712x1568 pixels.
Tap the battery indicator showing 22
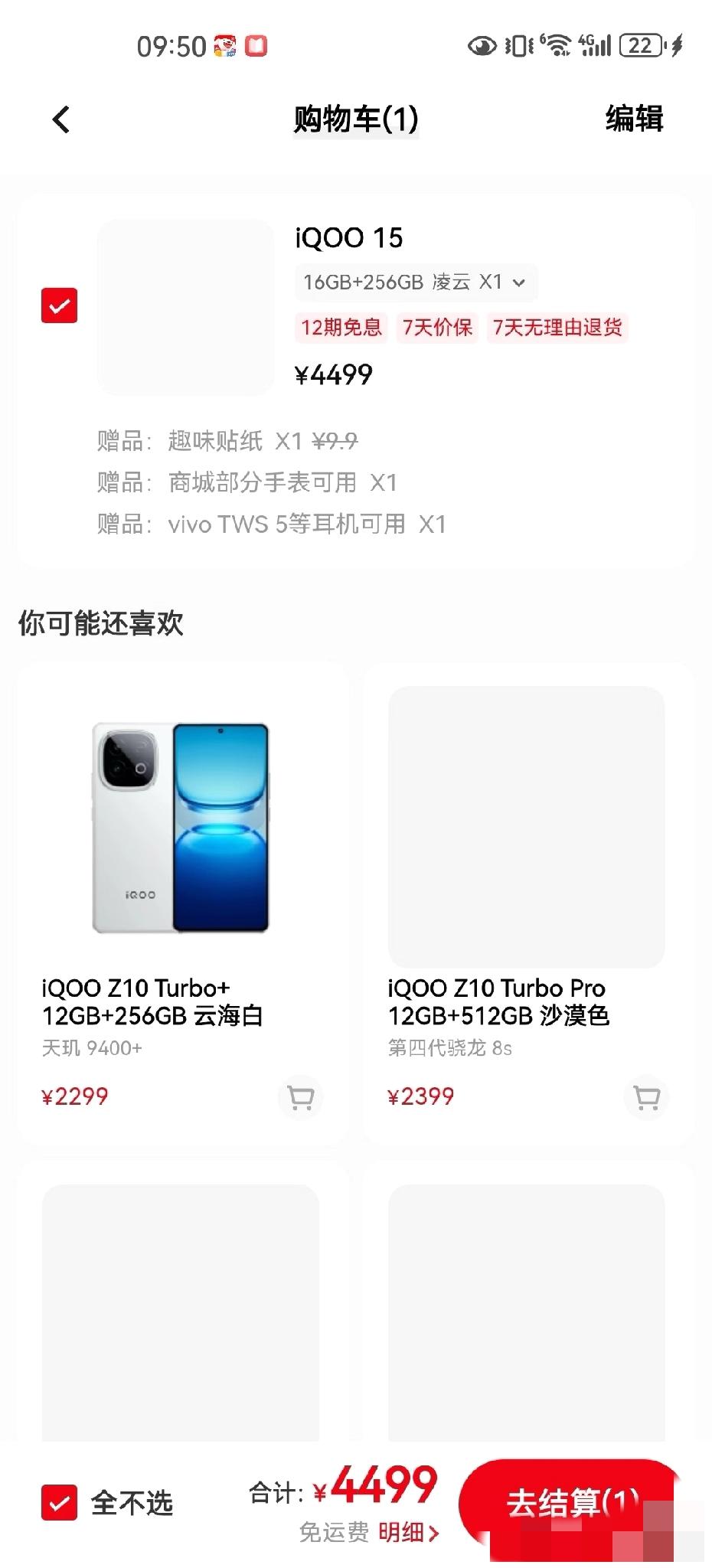[x=642, y=46]
